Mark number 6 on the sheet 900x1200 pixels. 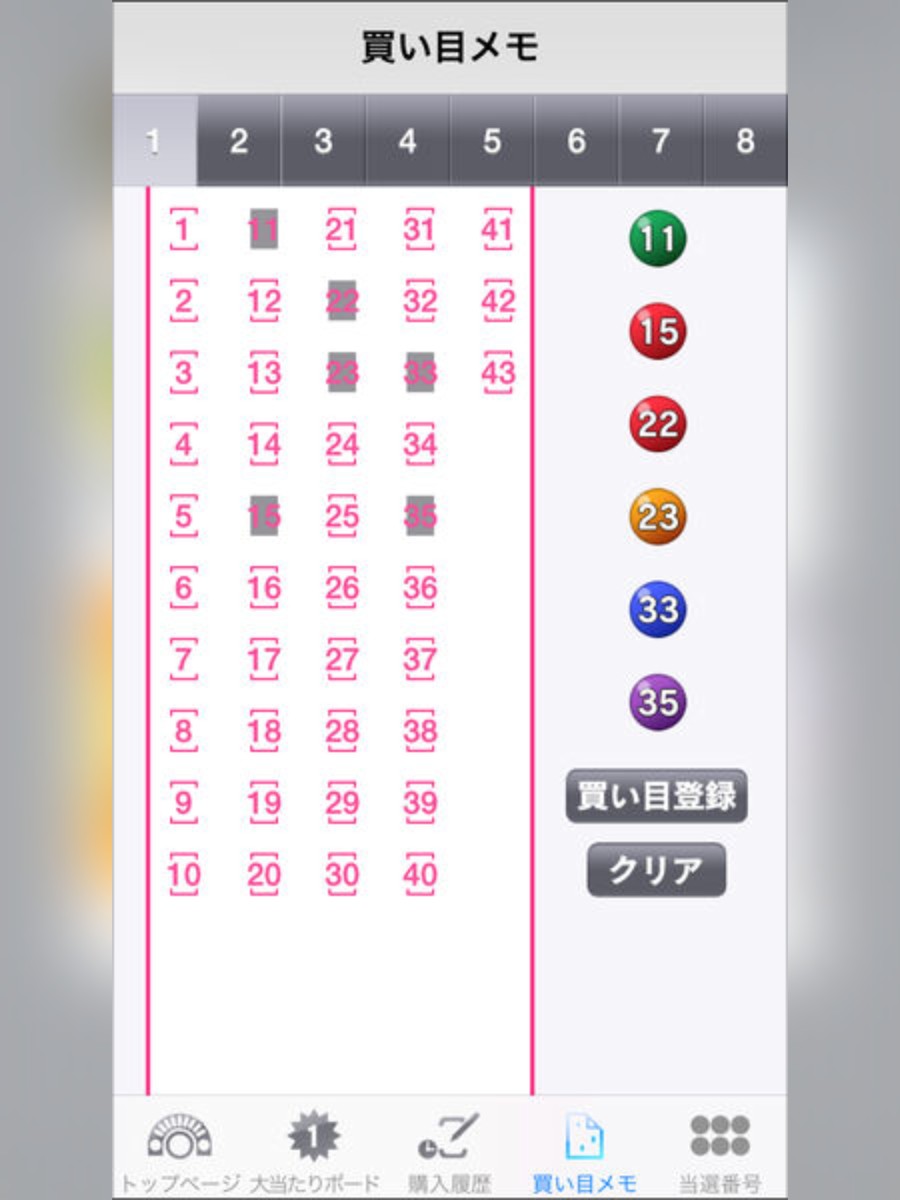tap(183, 589)
